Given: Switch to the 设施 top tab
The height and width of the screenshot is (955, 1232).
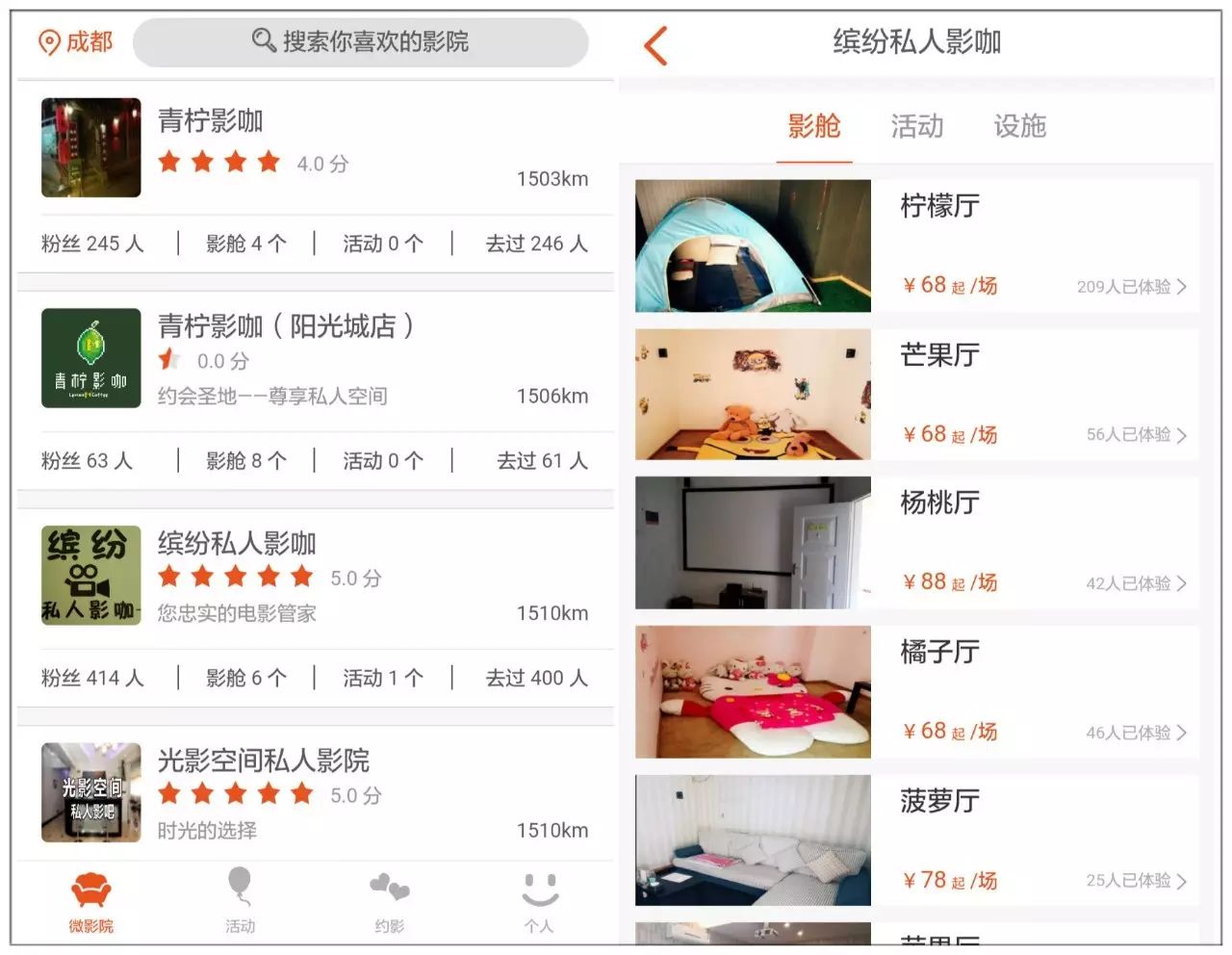Looking at the screenshot, I should [1019, 126].
